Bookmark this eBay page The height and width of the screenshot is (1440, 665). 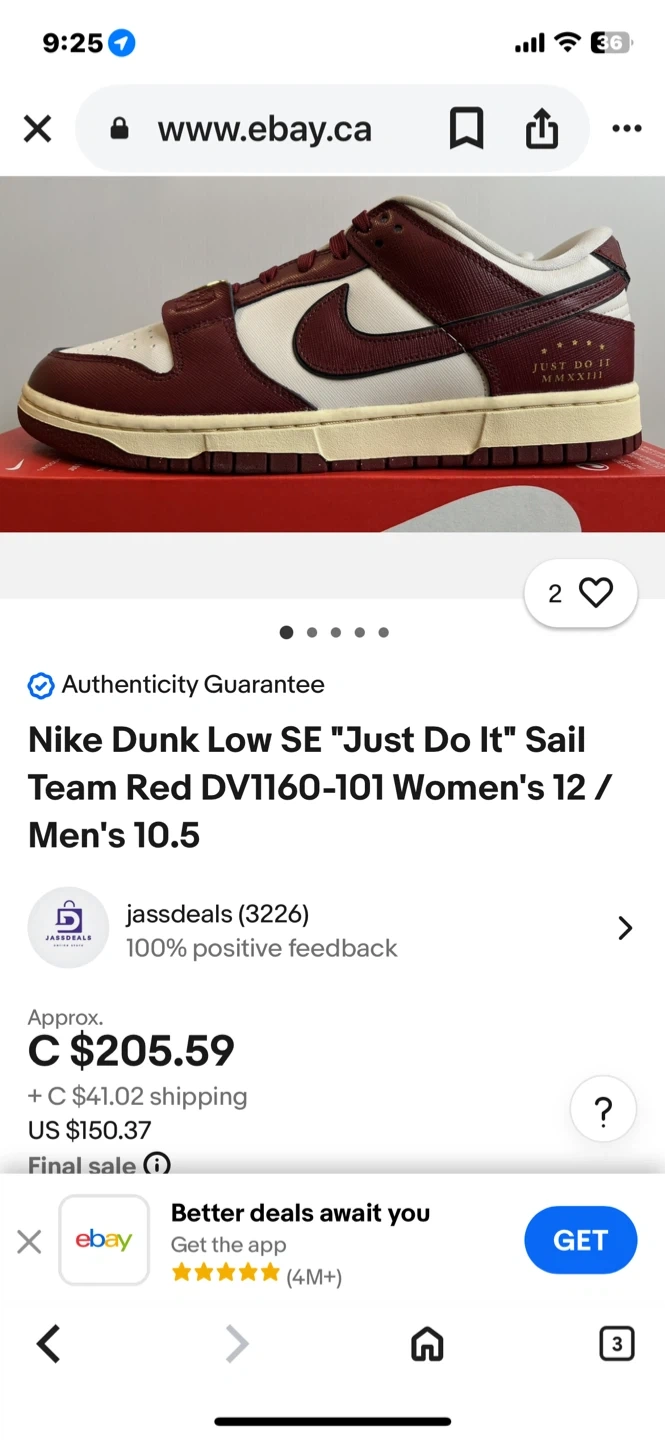tap(466, 129)
